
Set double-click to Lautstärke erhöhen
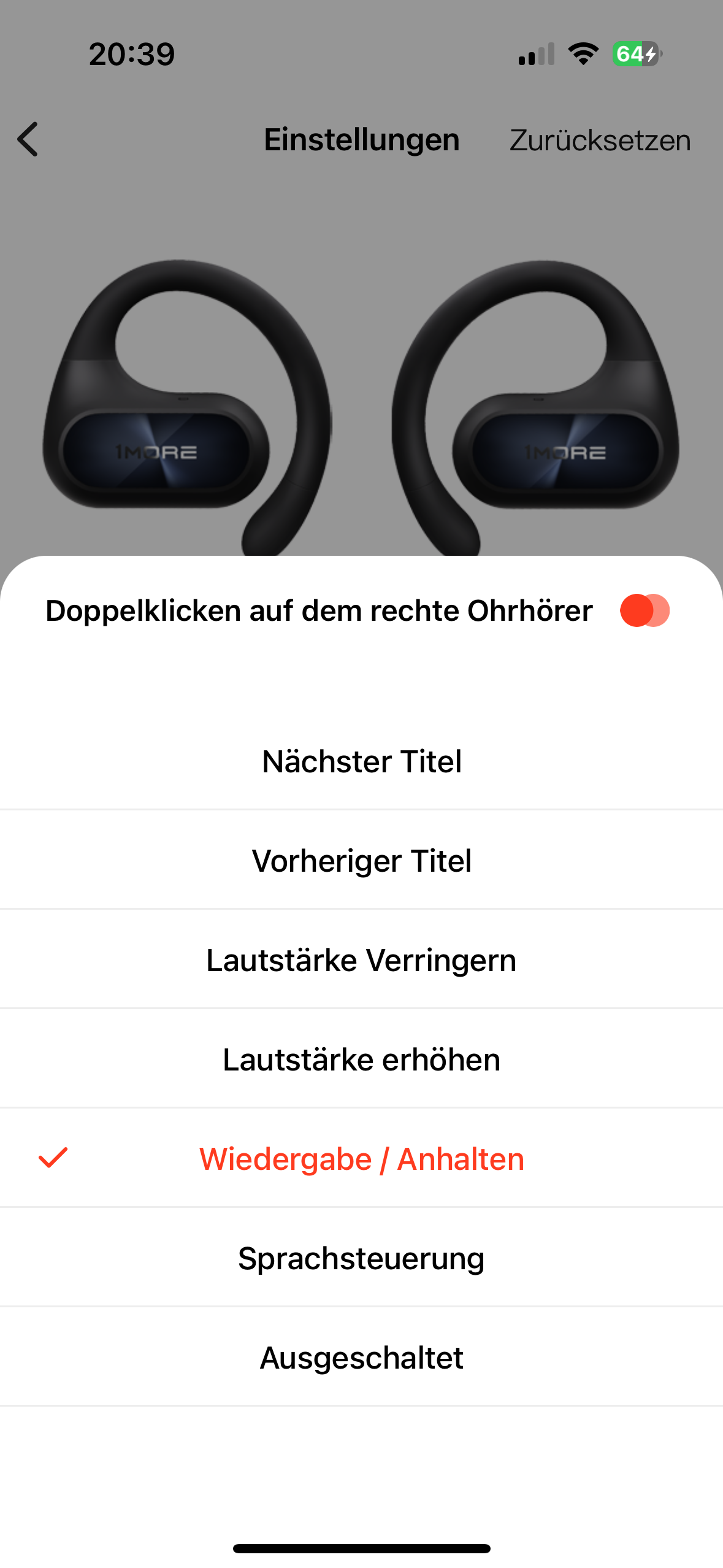click(362, 1059)
